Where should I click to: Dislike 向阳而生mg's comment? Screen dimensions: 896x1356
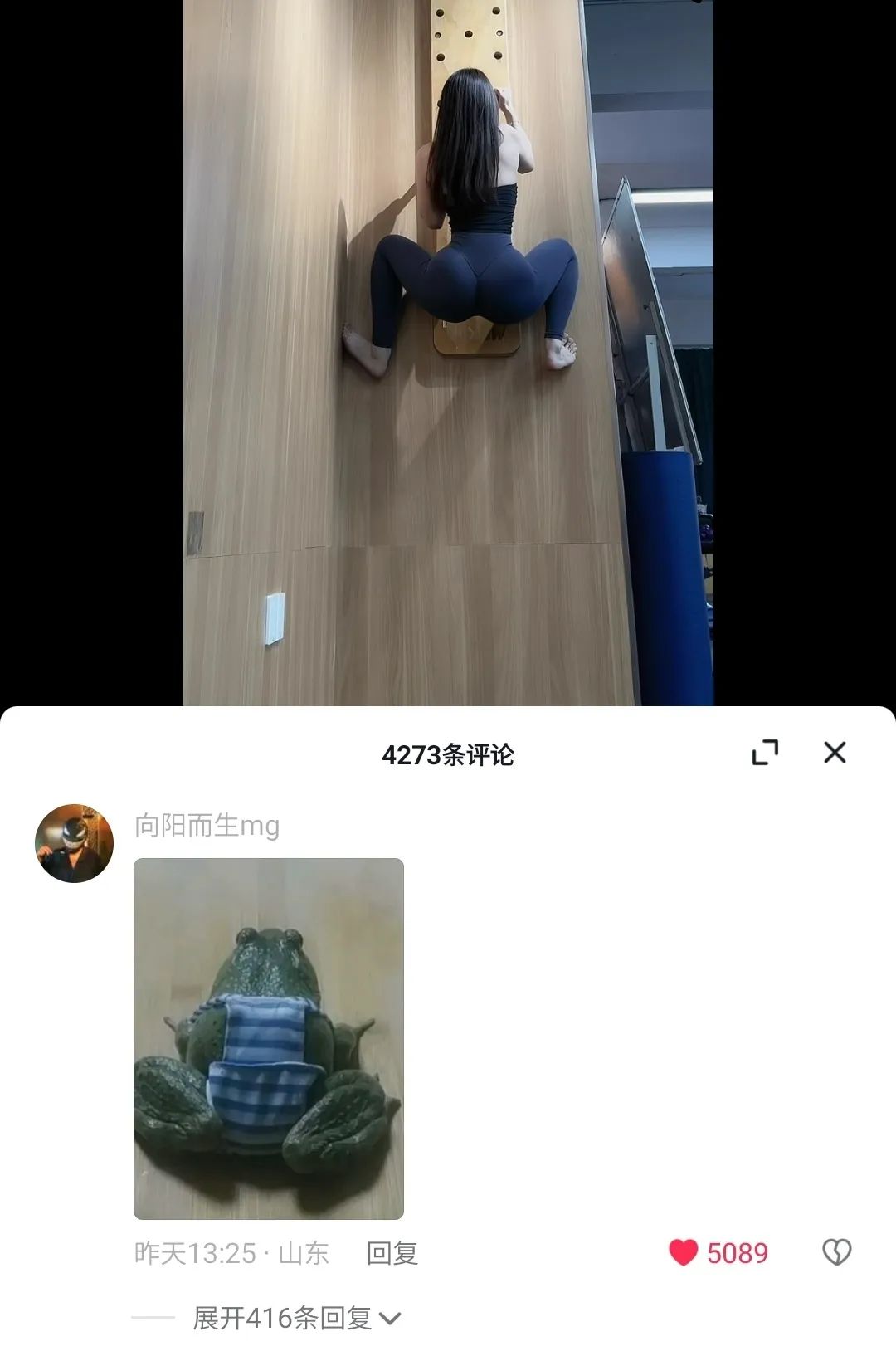point(836,1252)
